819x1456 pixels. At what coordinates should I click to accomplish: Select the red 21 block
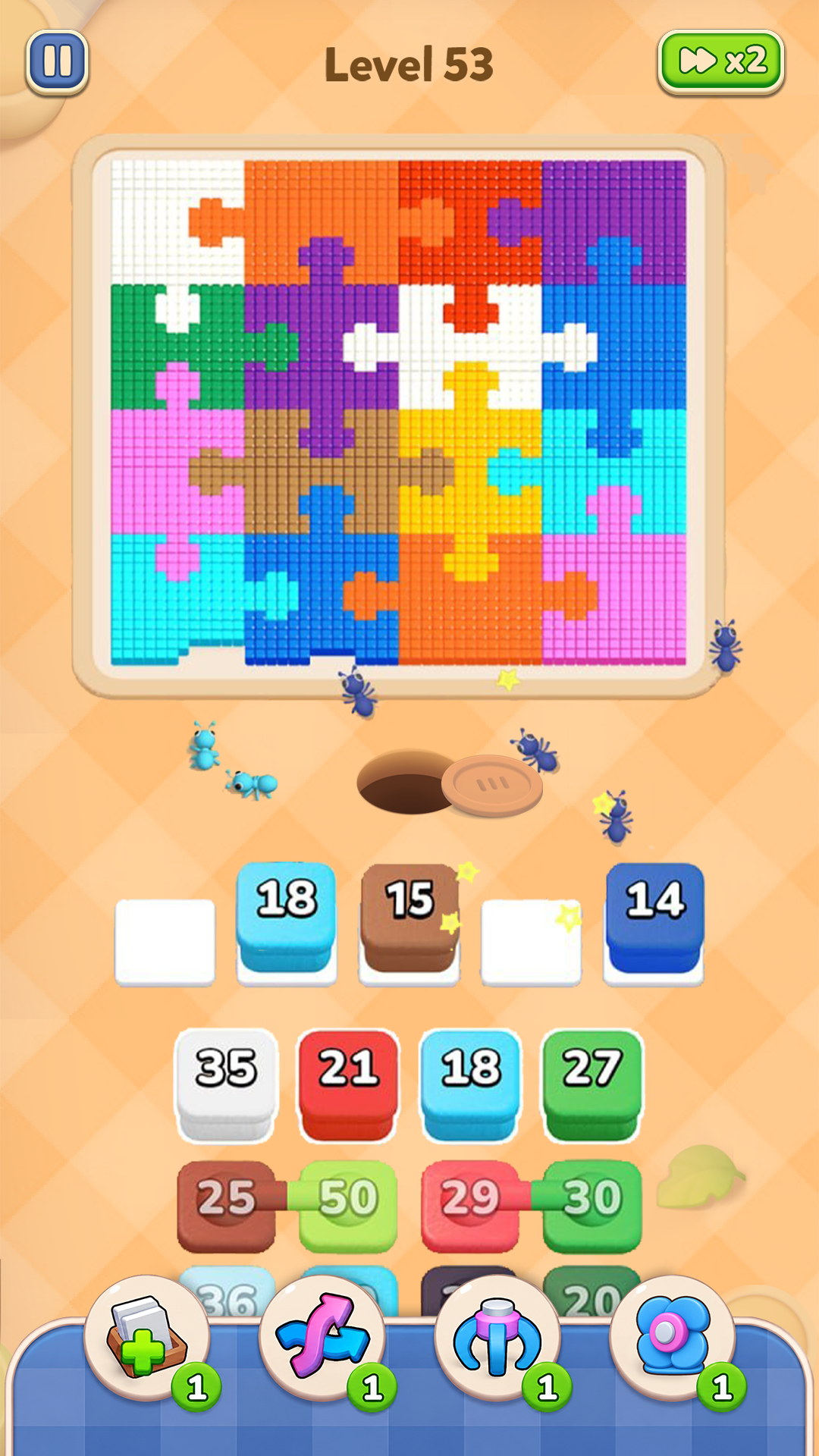[x=348, y=1084]
